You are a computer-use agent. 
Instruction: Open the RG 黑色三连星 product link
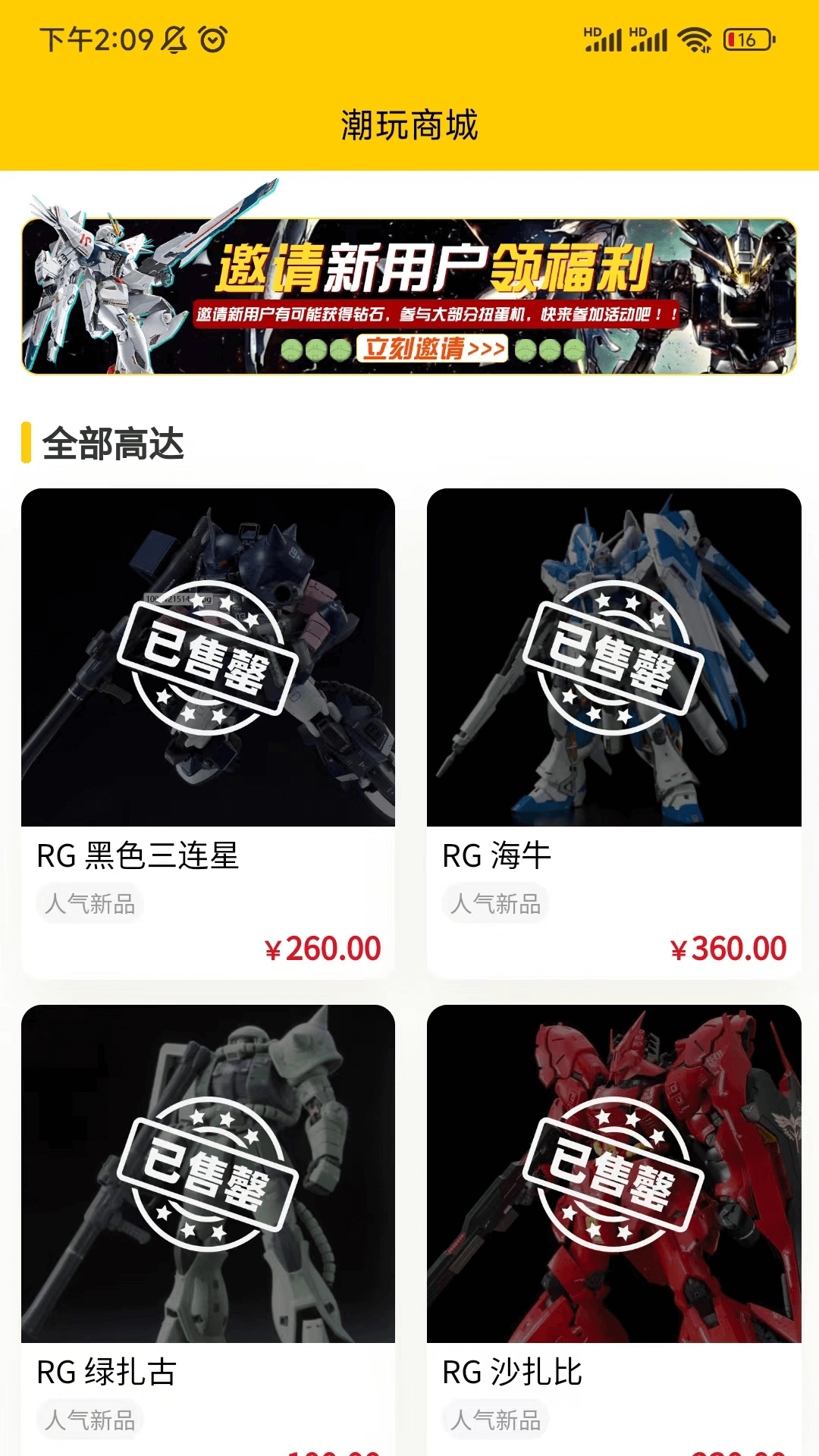click(136, 857)
